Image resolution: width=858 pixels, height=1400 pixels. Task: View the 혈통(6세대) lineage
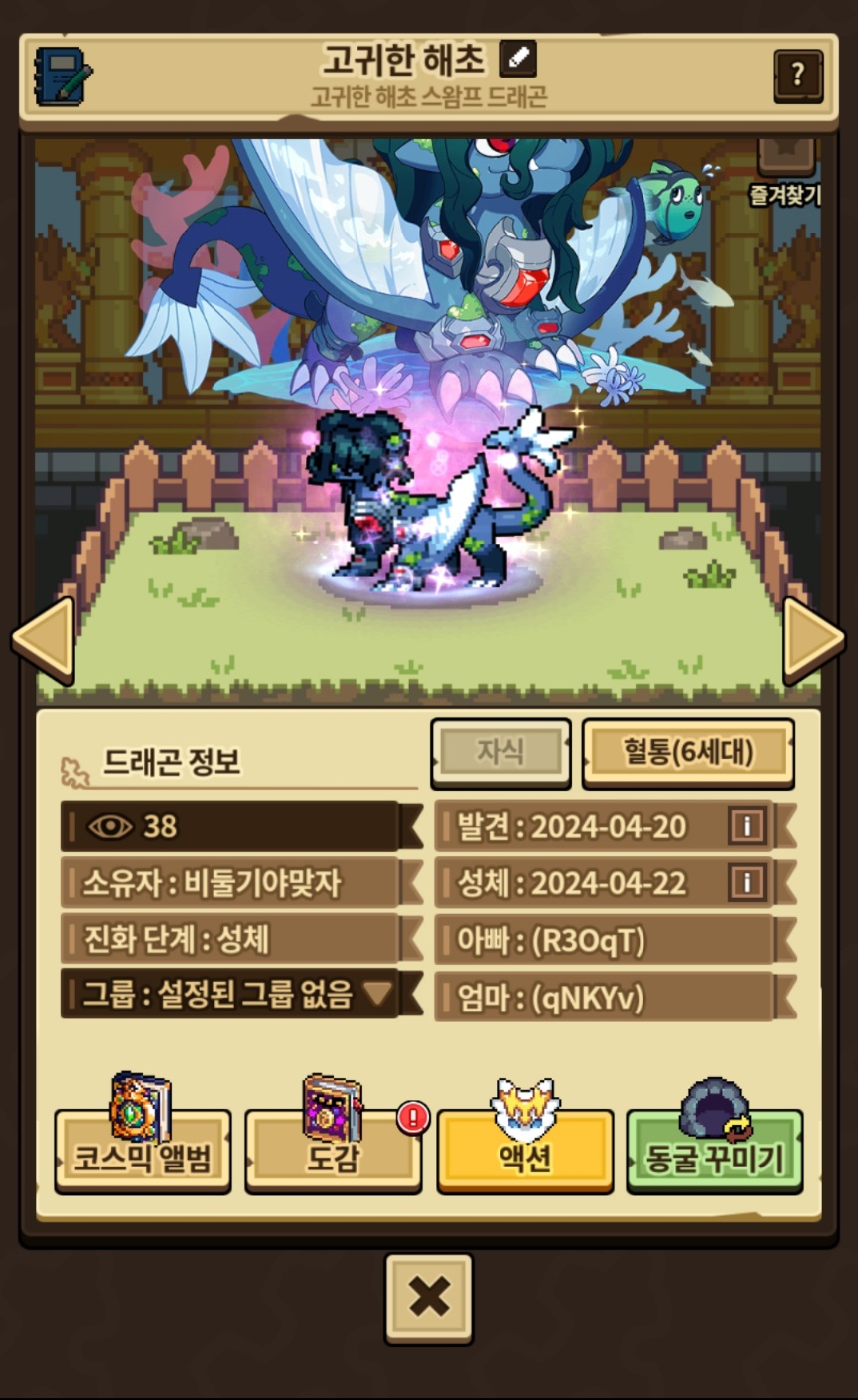tap(688, 752)
